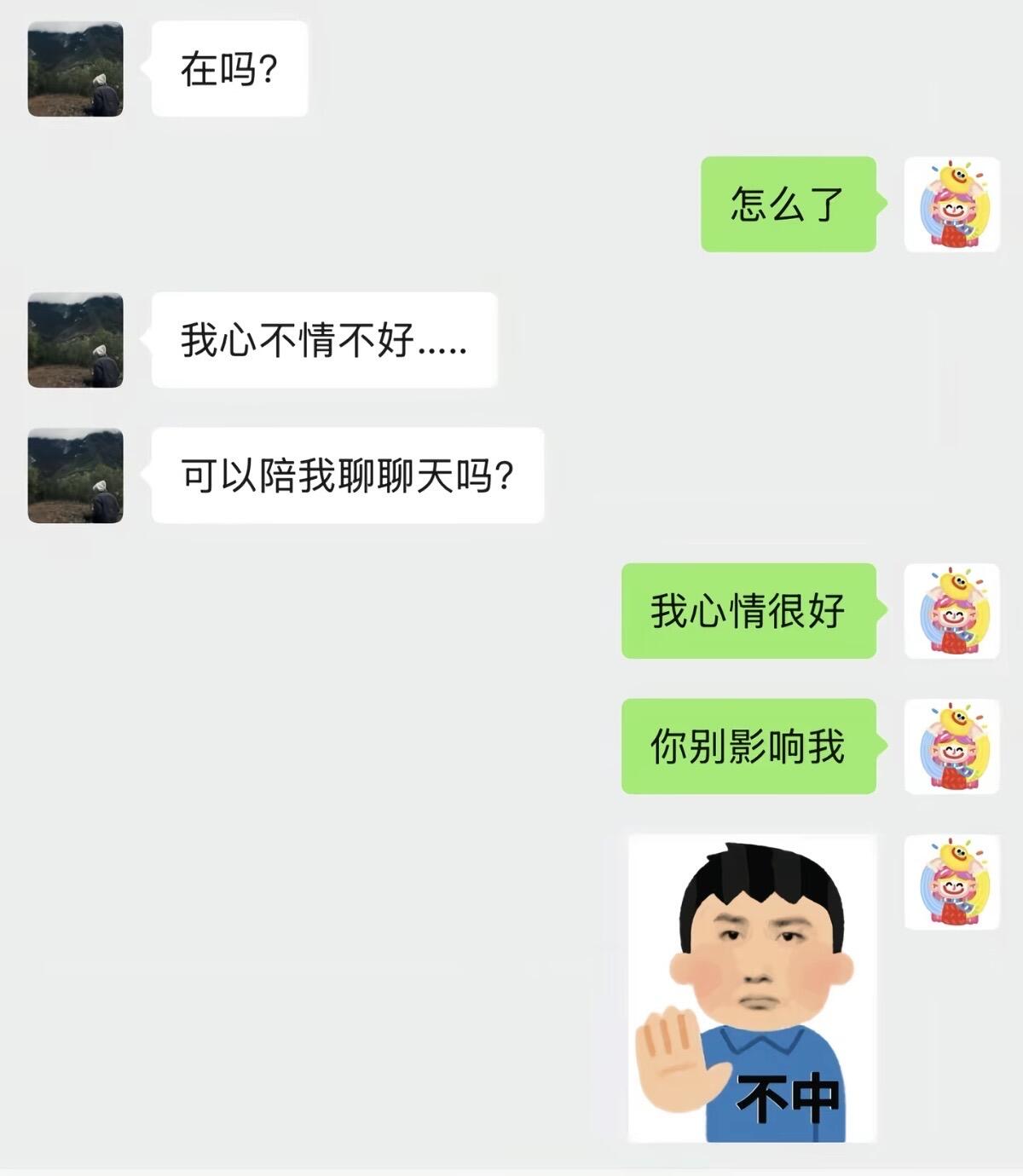The width and height of the screenshot is (1023, 1176).
Task: Open the mountain avatar beside '可以陪我聊聊天吗?'
Action: click(75, 474)
